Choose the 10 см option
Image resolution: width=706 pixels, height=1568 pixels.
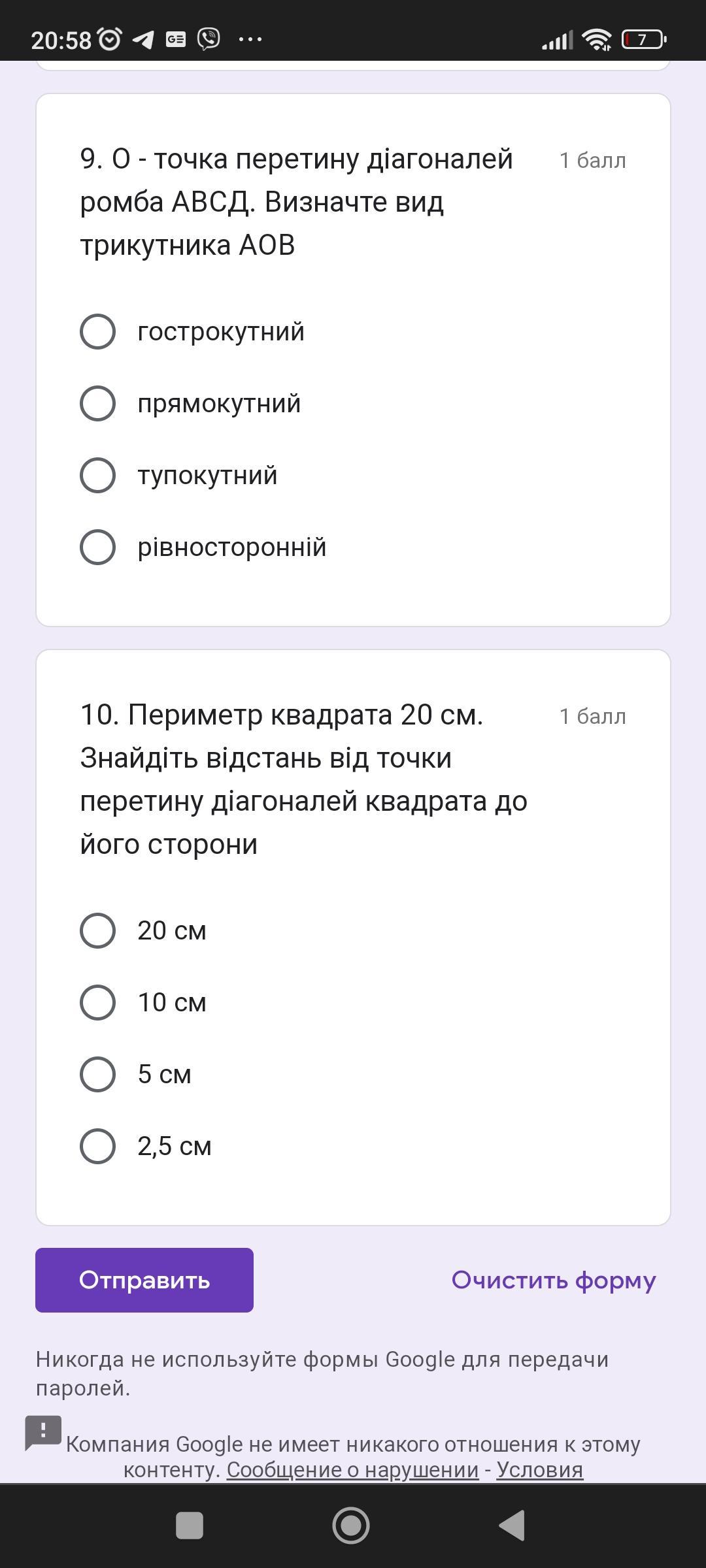click(x=98, y=1002)
